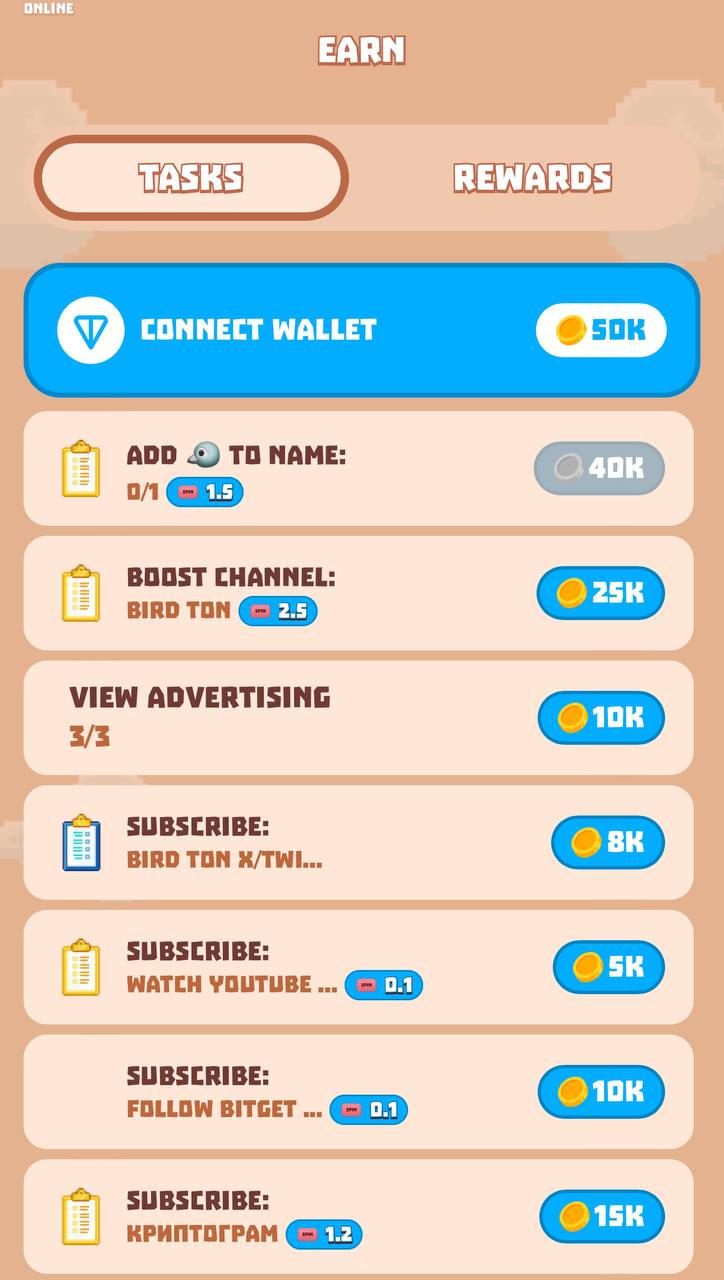724x1280 pixels.
Task: Open the Follow Bitget subscribe task
Action: coord(300,1092)
